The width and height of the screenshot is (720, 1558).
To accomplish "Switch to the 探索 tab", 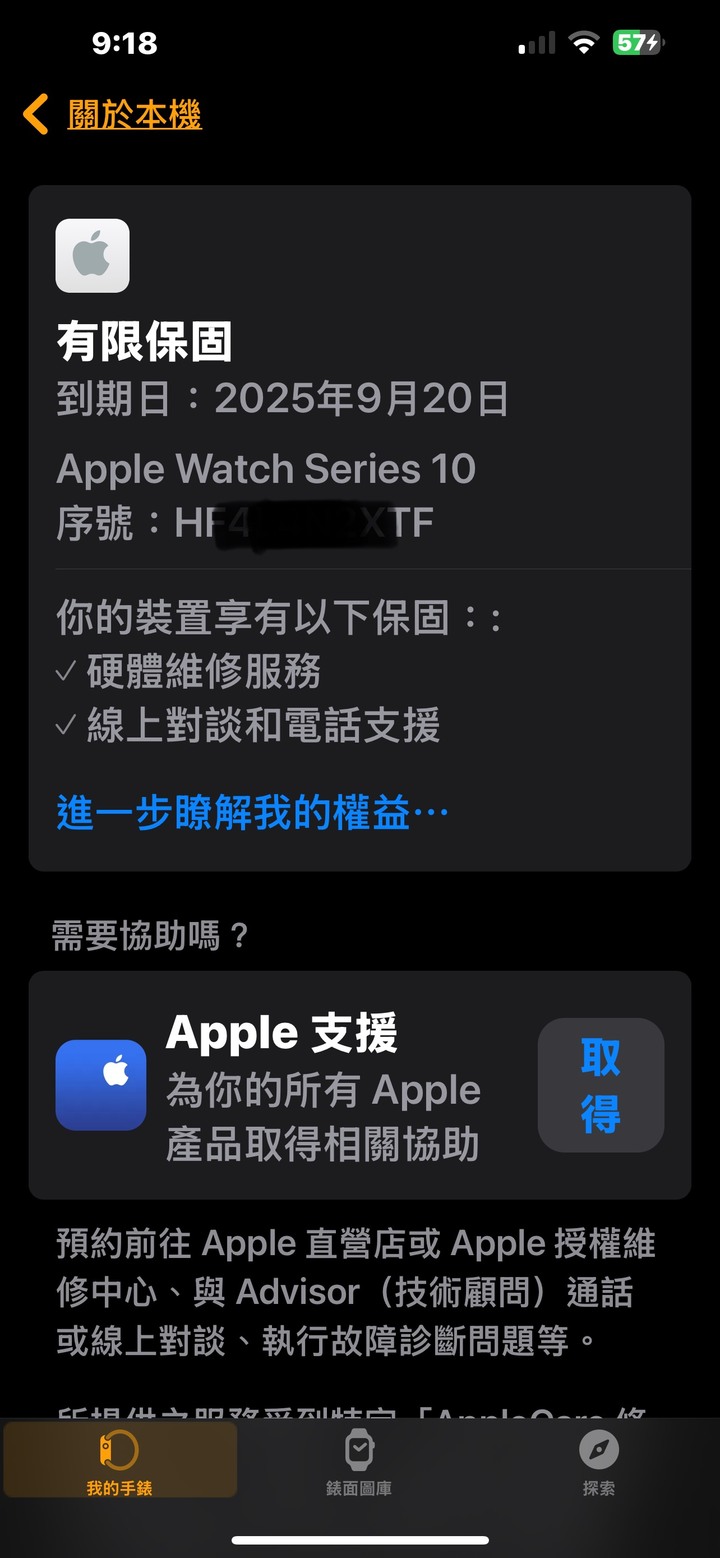I will (599, 1460).
